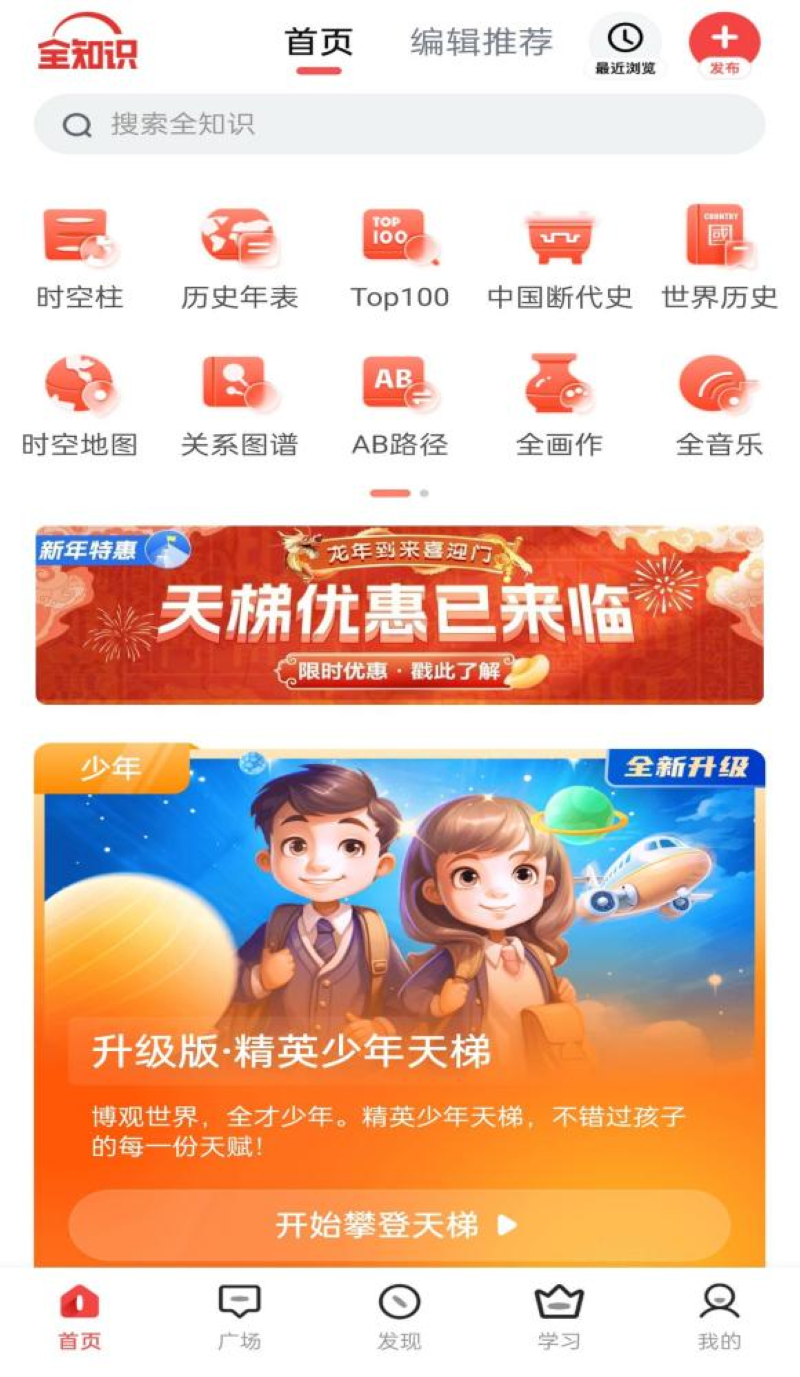This screenshot has height=1377, width=800.
Task: Open the AB路径 shortcut
Action: point(399,403)
